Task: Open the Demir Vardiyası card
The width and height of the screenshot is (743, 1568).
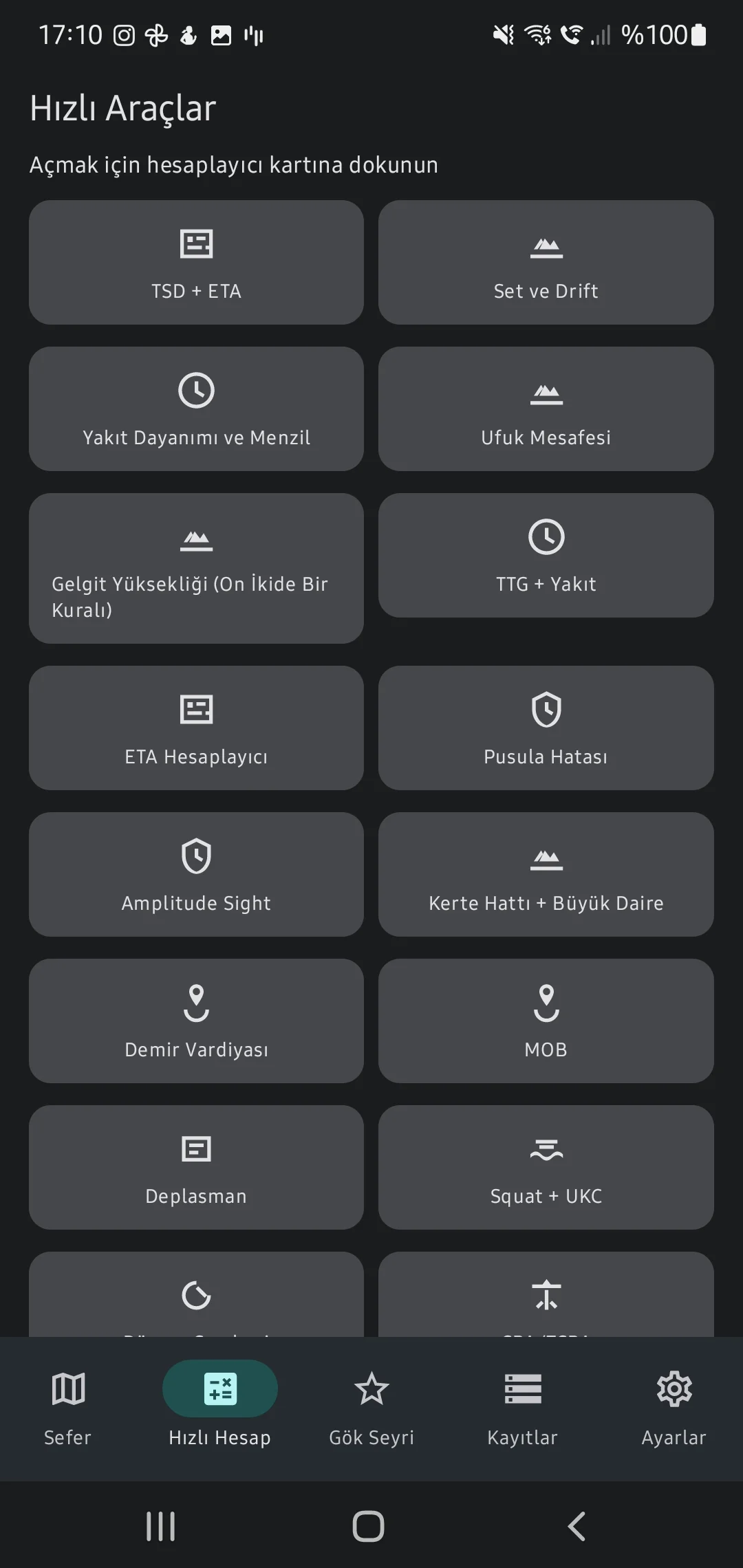Action: pos(196,1021)
